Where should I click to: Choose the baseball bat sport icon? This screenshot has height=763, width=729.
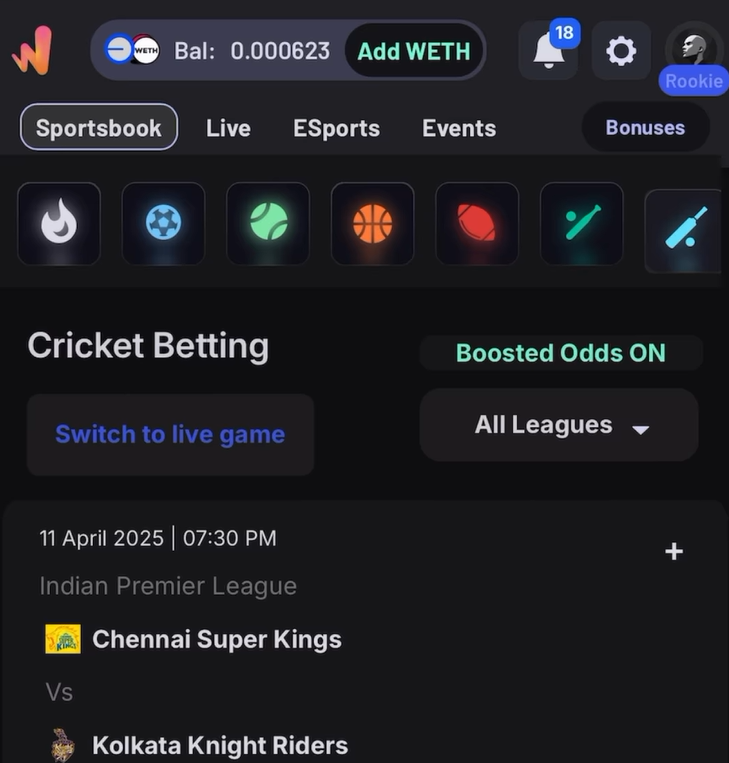(581, 223)
